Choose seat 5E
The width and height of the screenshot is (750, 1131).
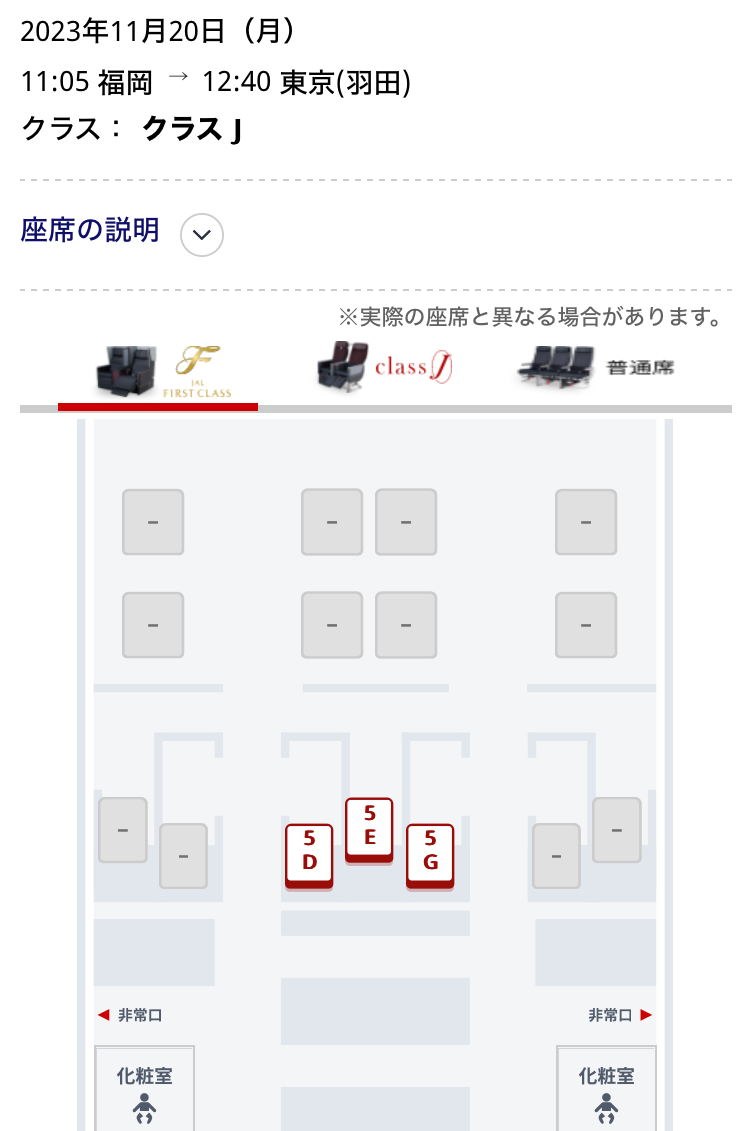tap(369, 828)
